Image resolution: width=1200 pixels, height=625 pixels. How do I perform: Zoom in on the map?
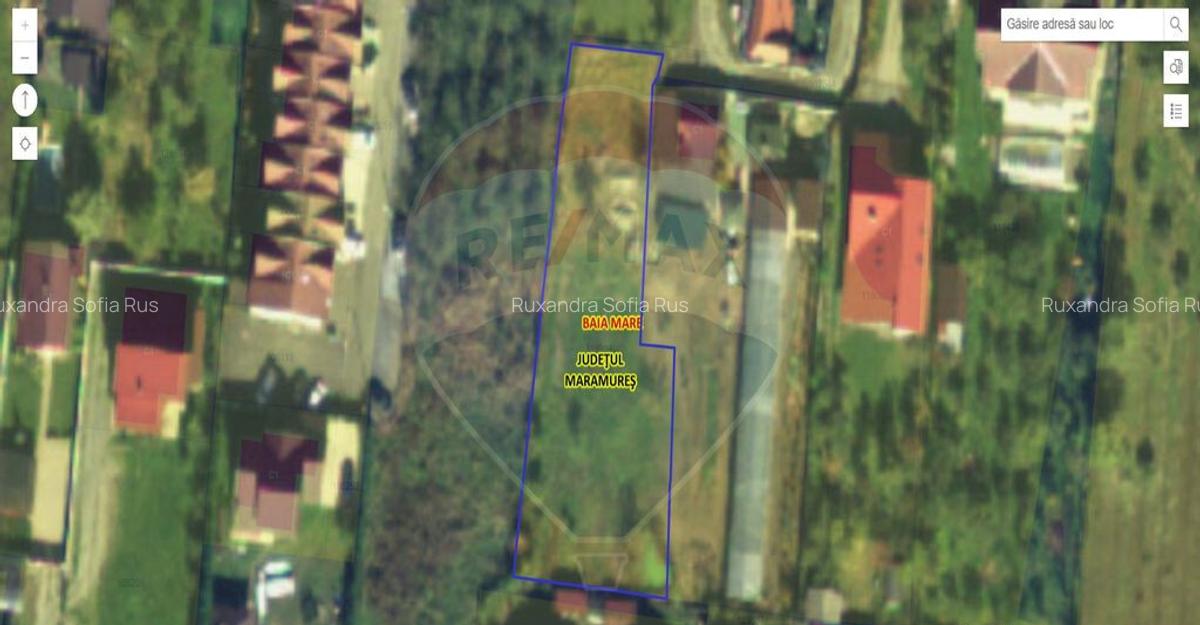point(25,21)
